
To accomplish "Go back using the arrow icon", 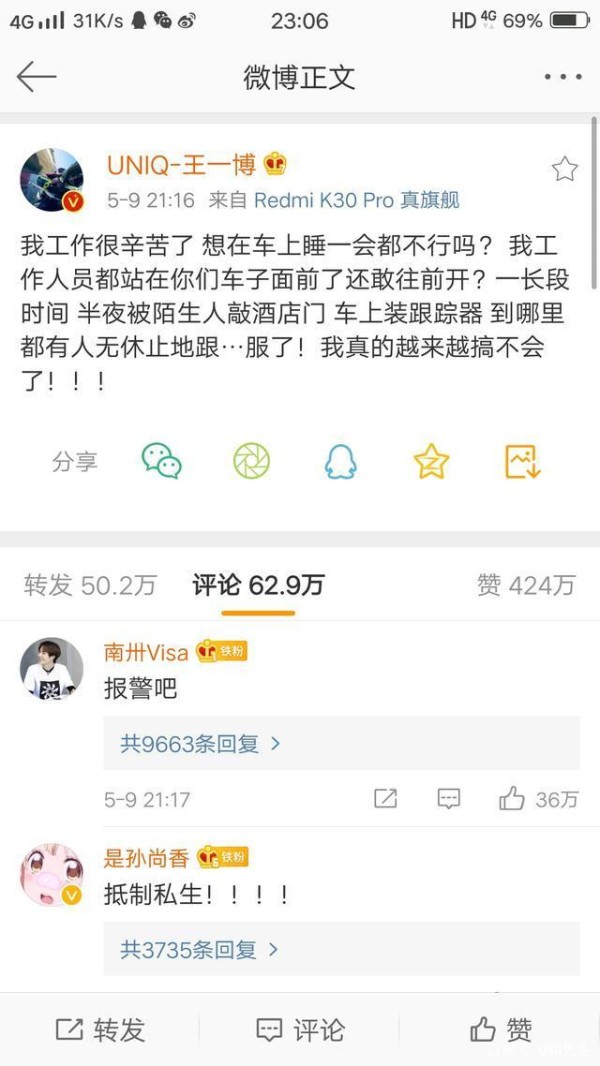I will [x=36, y=76].
